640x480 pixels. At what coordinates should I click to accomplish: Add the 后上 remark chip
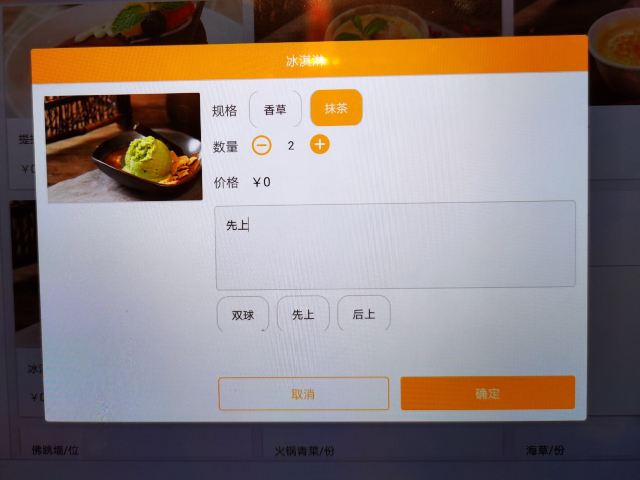point(364,313)
